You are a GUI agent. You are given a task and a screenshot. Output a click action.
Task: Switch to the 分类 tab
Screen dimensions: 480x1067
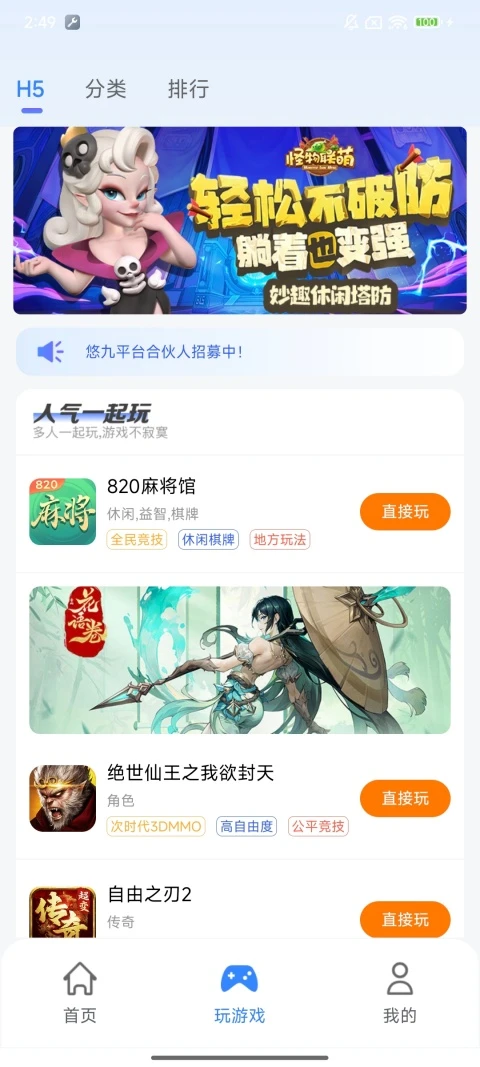(106, 89)
